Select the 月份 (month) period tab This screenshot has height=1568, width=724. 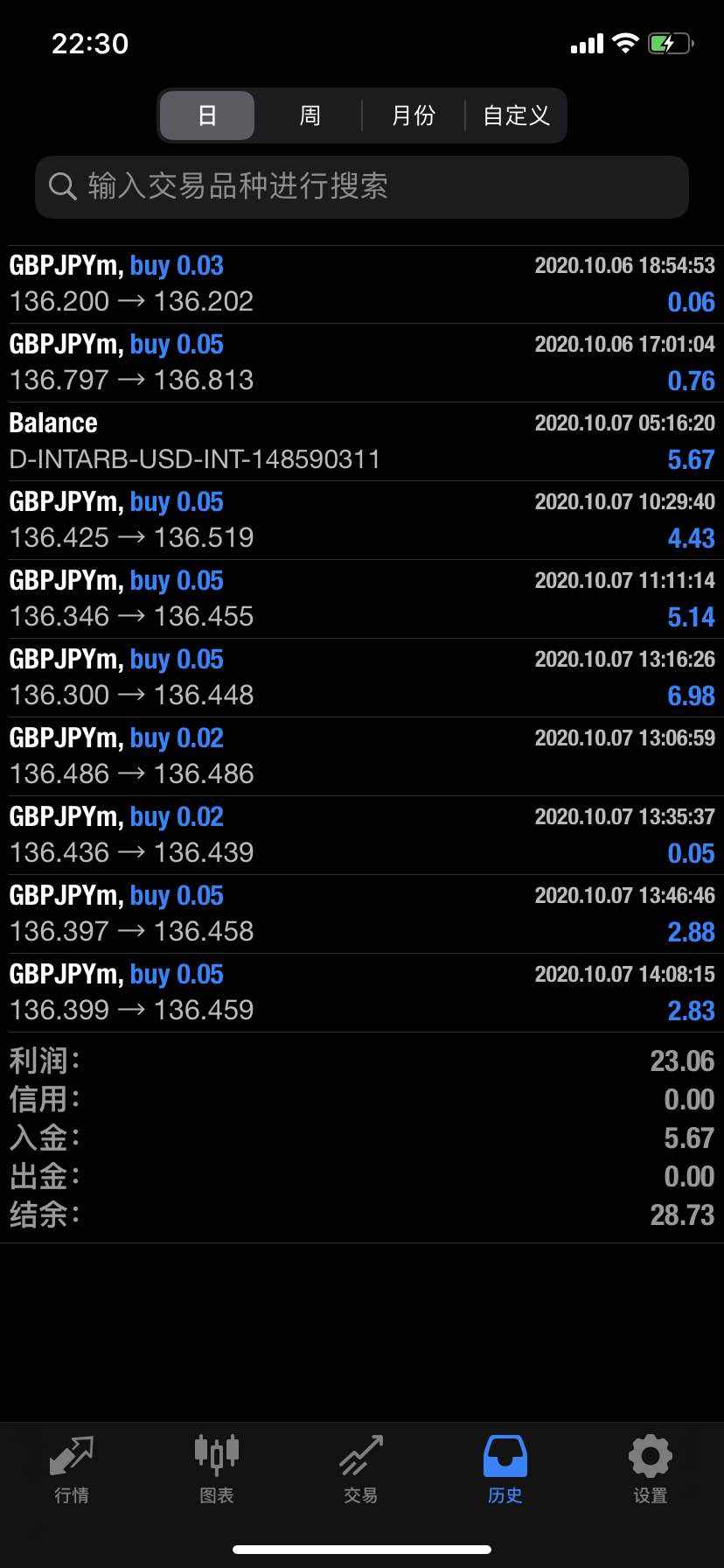[413, 115]
